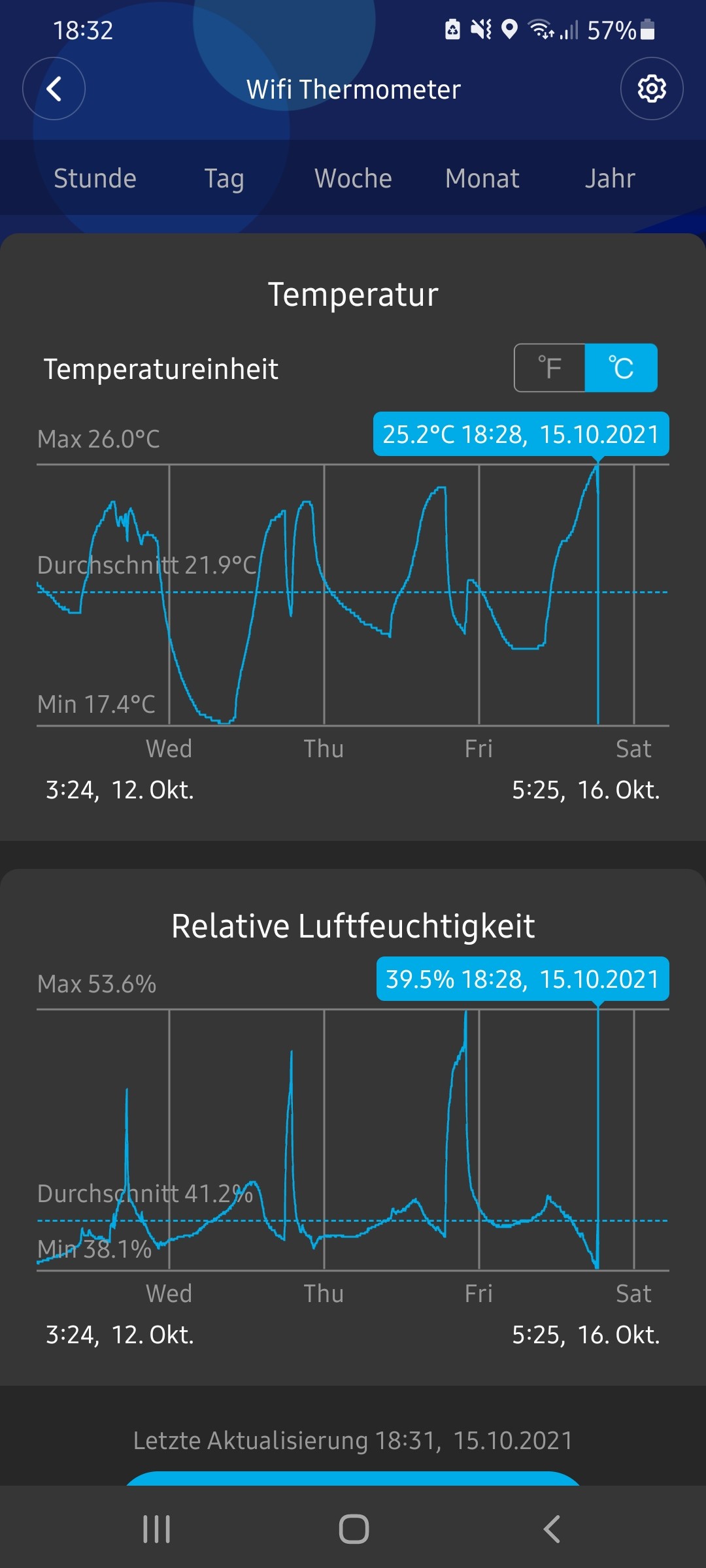Viewport: 706px width, 1568px height.
Task: Switch to the Stunde tab
Action: pos(95,178)
